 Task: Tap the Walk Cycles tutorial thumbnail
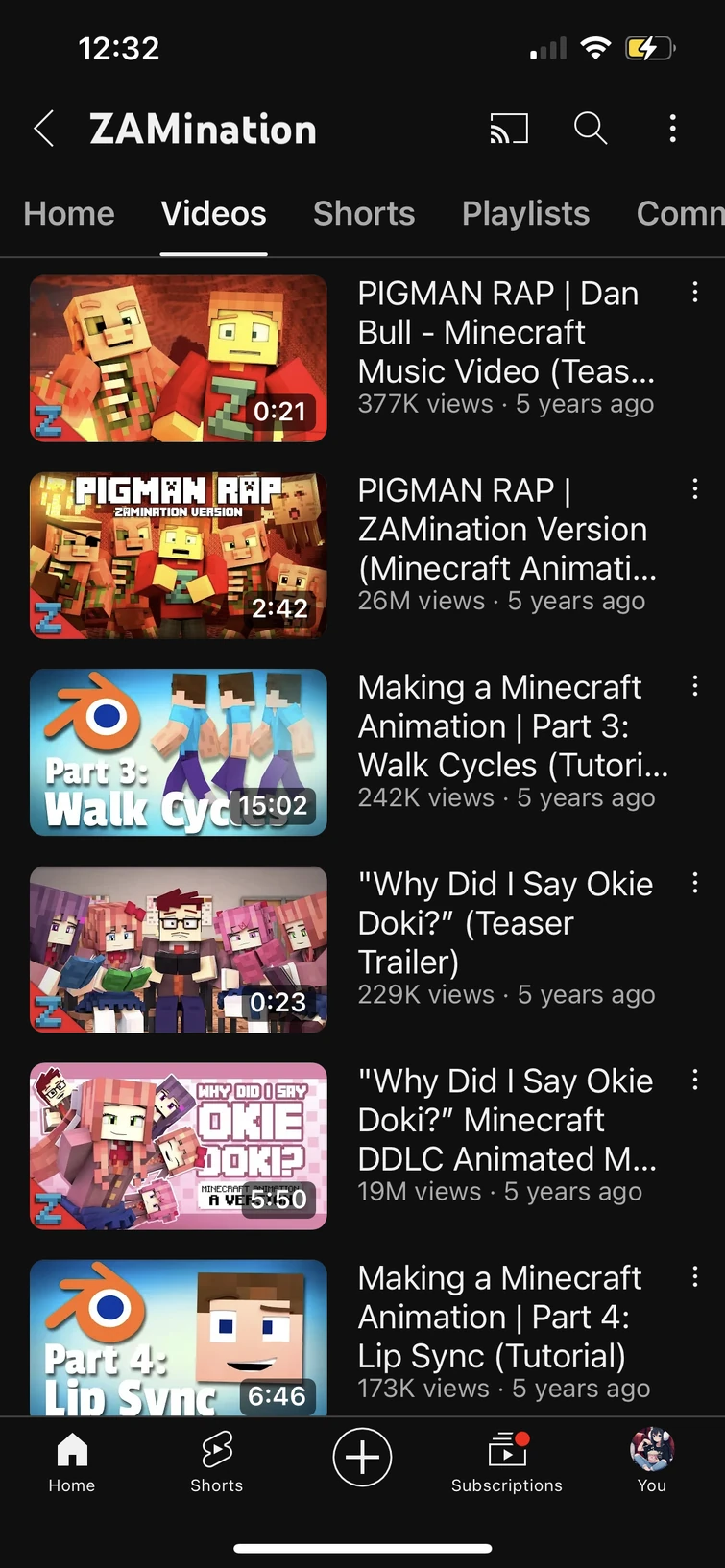tap(178, 751)
